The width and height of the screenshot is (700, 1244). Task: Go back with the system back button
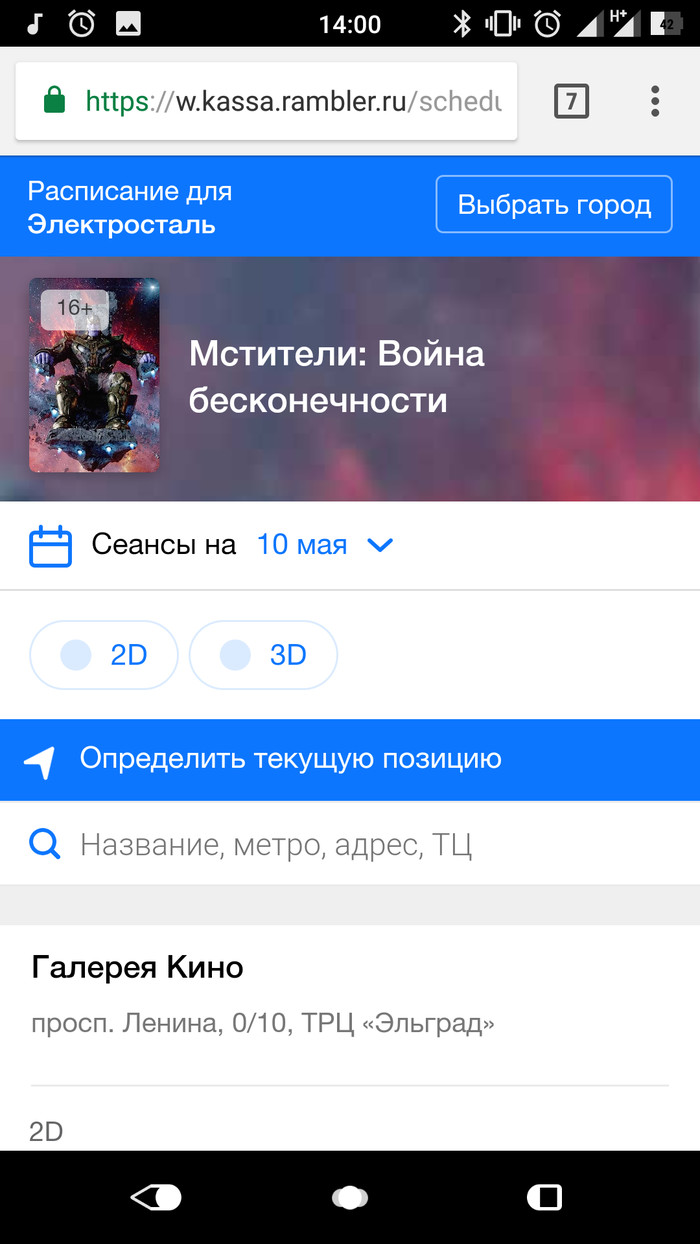155,1197
